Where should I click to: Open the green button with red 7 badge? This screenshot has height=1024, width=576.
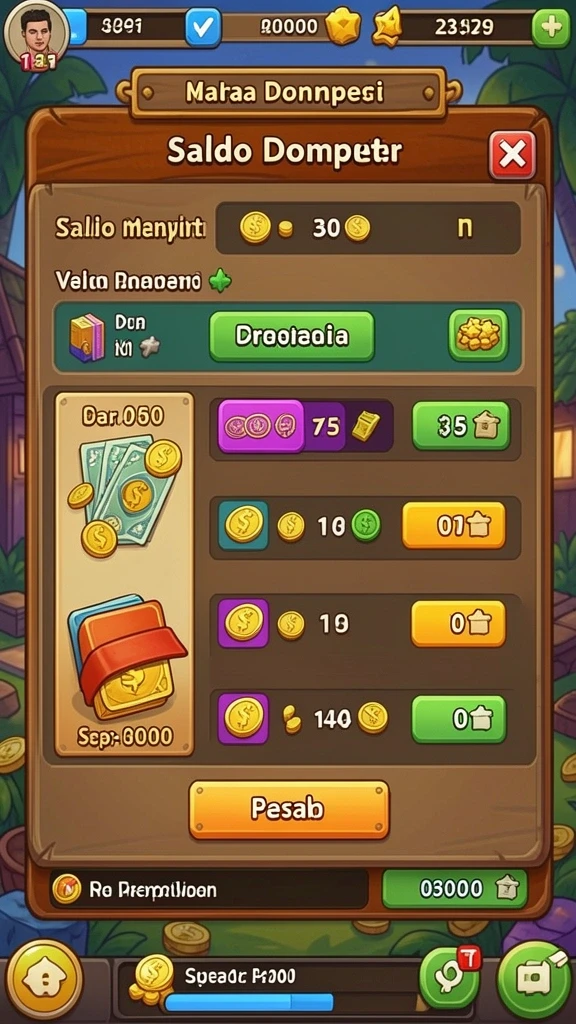449,976
